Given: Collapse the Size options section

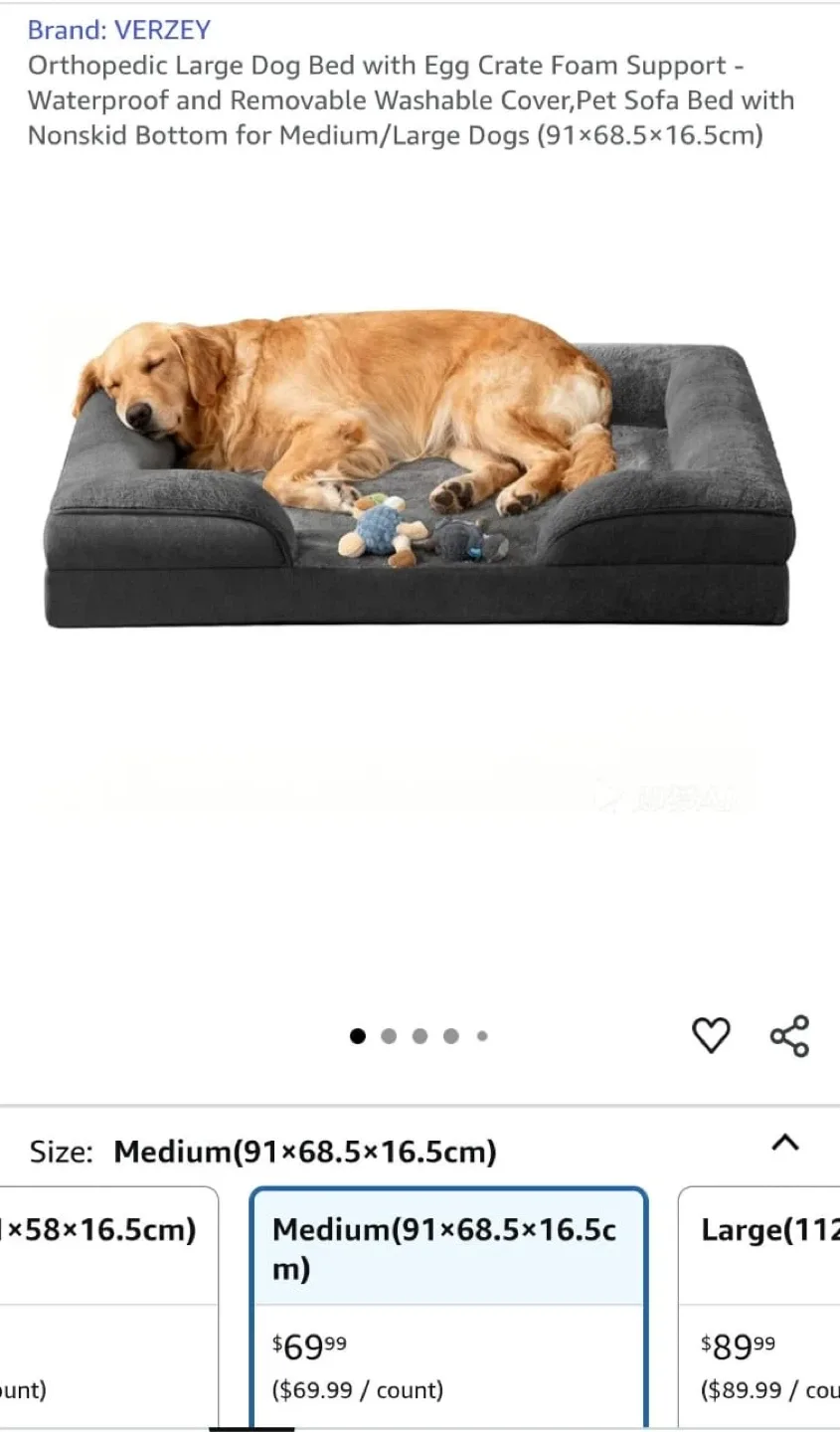Looking at the screenshot, I should 785,1143.
